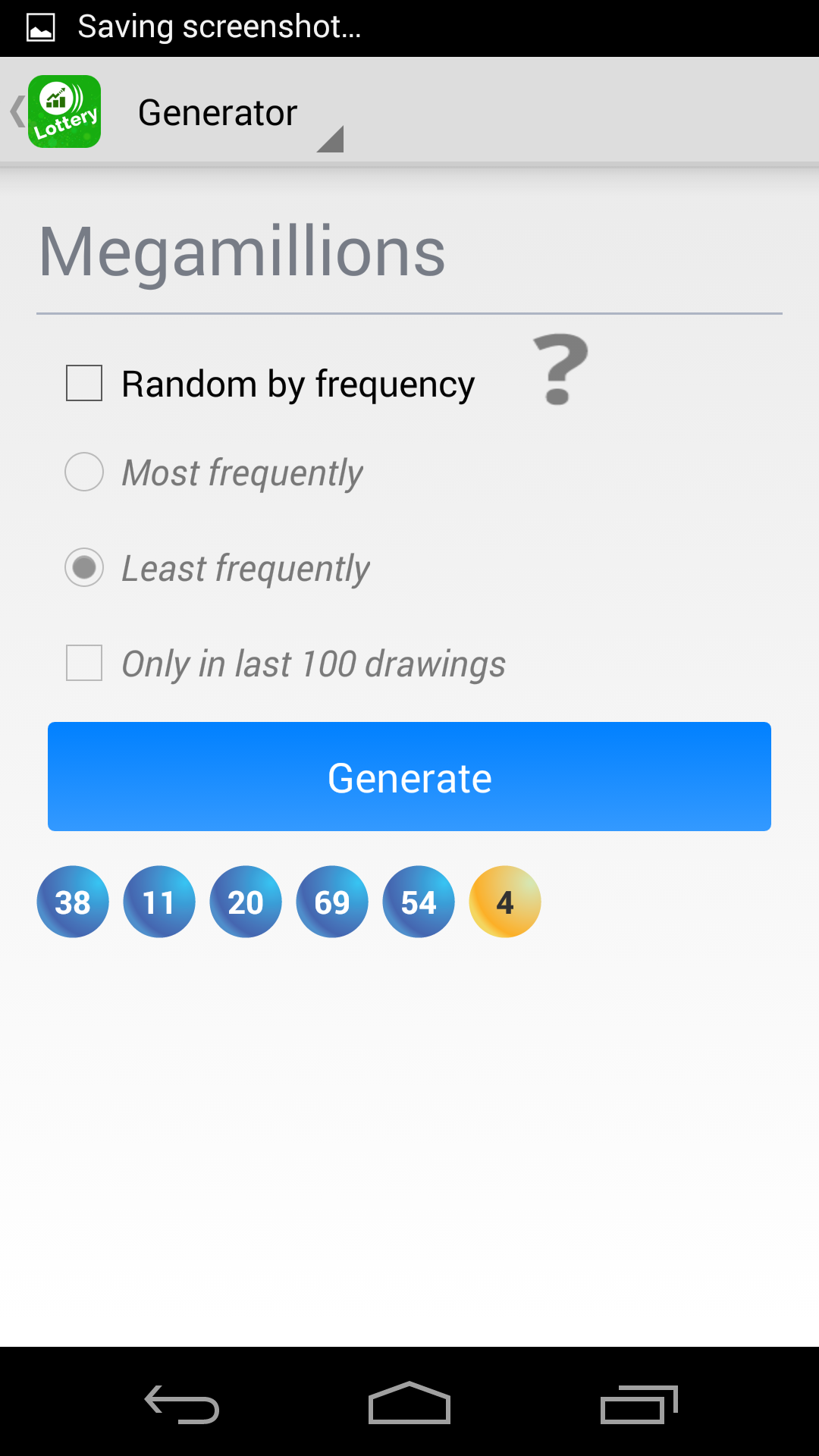Viewport: 819px width, 1456px height.
Task: Tap the back chevron beside the Lottery icon
Action: pyautogui.click(x=14, y=111)
